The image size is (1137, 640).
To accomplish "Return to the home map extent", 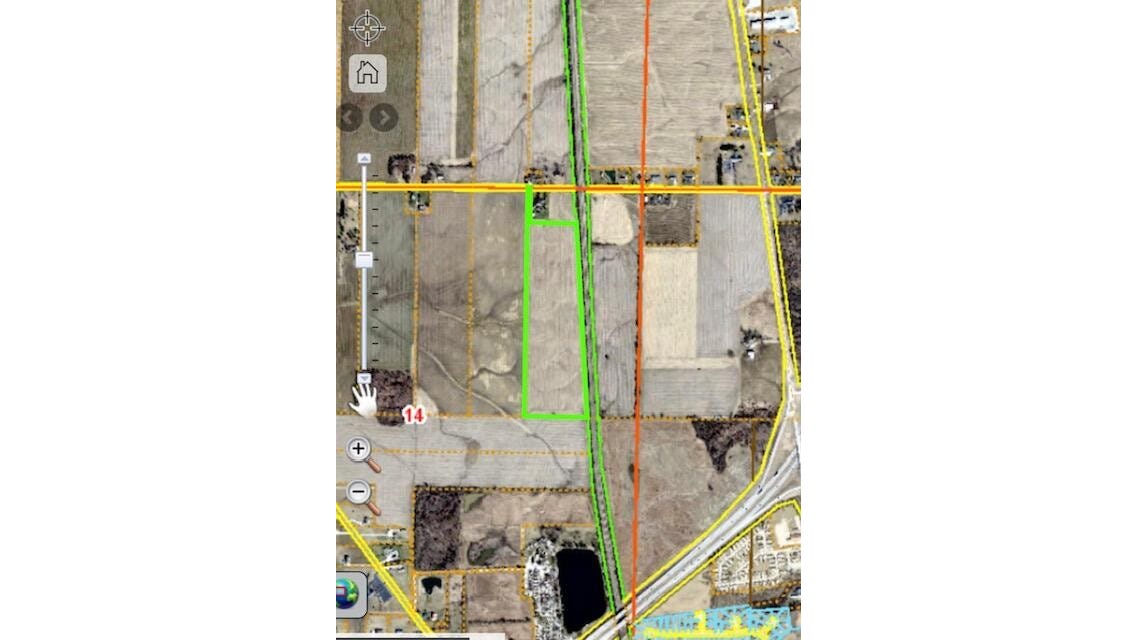I will click(367, 73).
